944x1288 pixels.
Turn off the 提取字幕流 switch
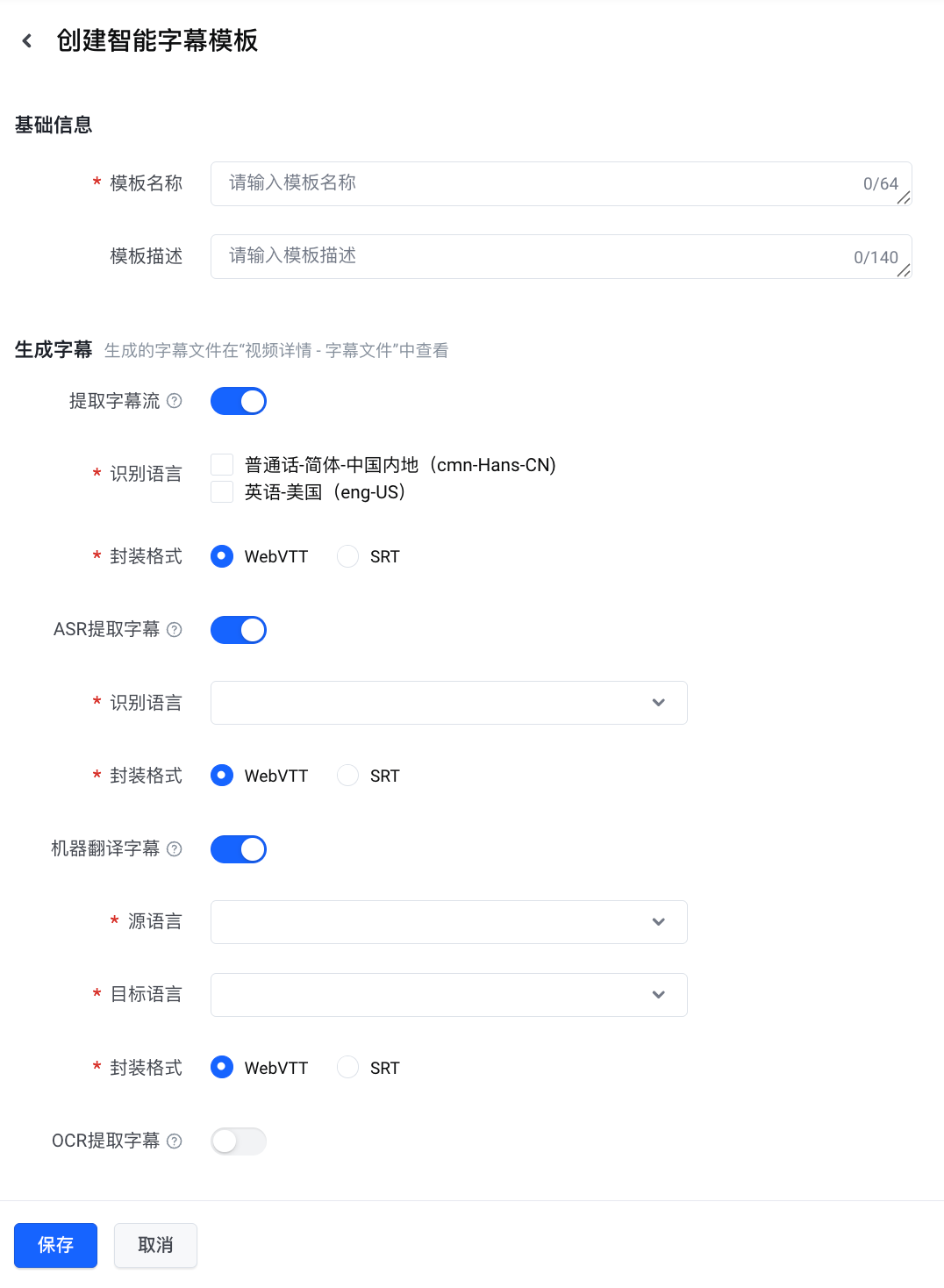239,401
